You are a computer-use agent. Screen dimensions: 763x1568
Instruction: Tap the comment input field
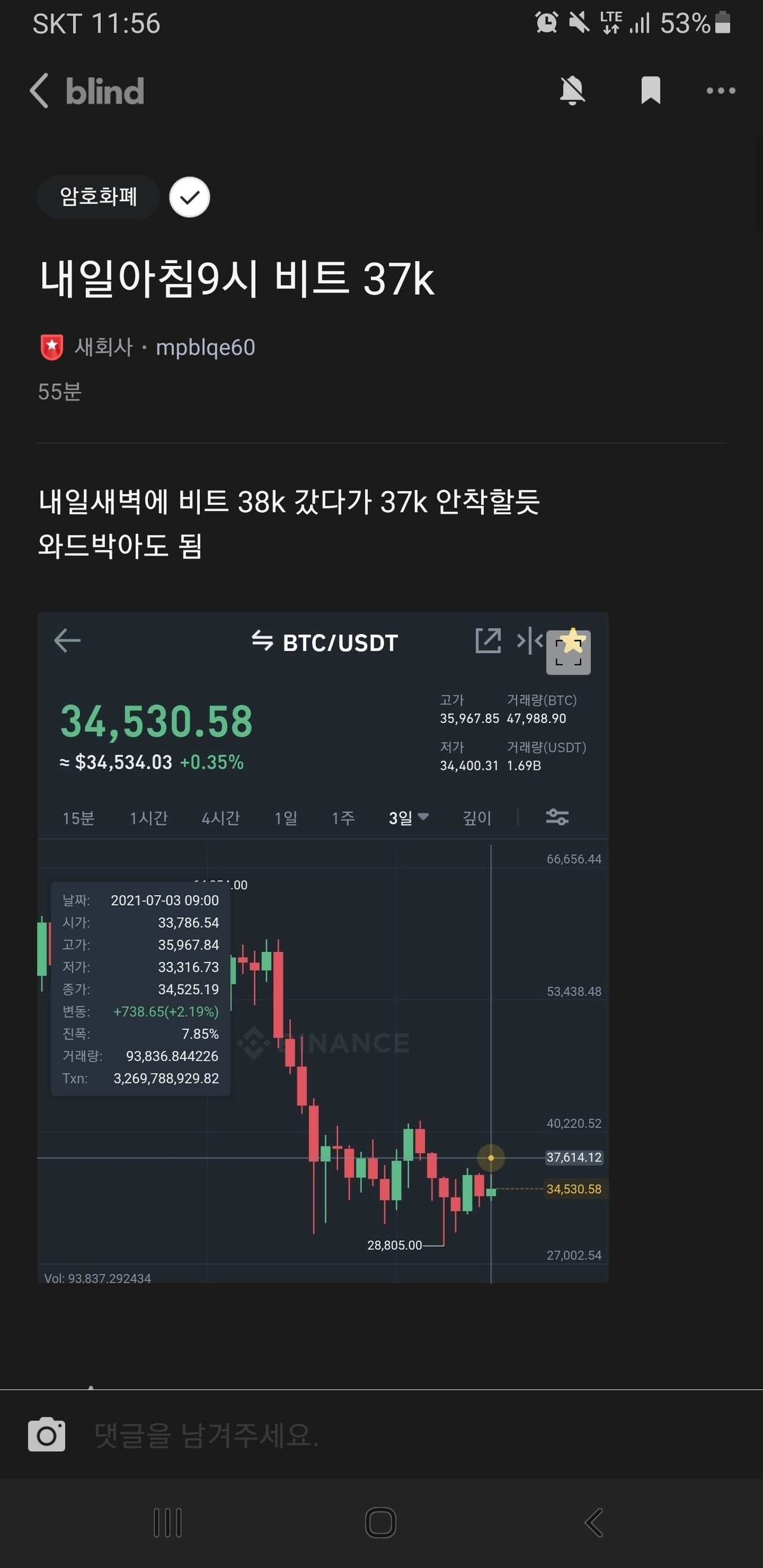pos(244,1436)
